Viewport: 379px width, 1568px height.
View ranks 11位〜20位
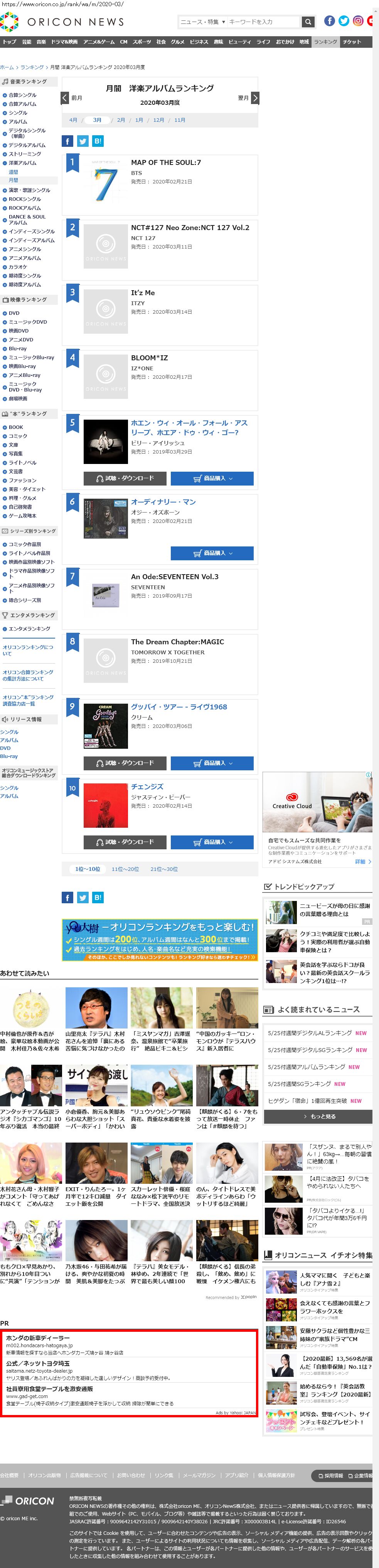125,869
